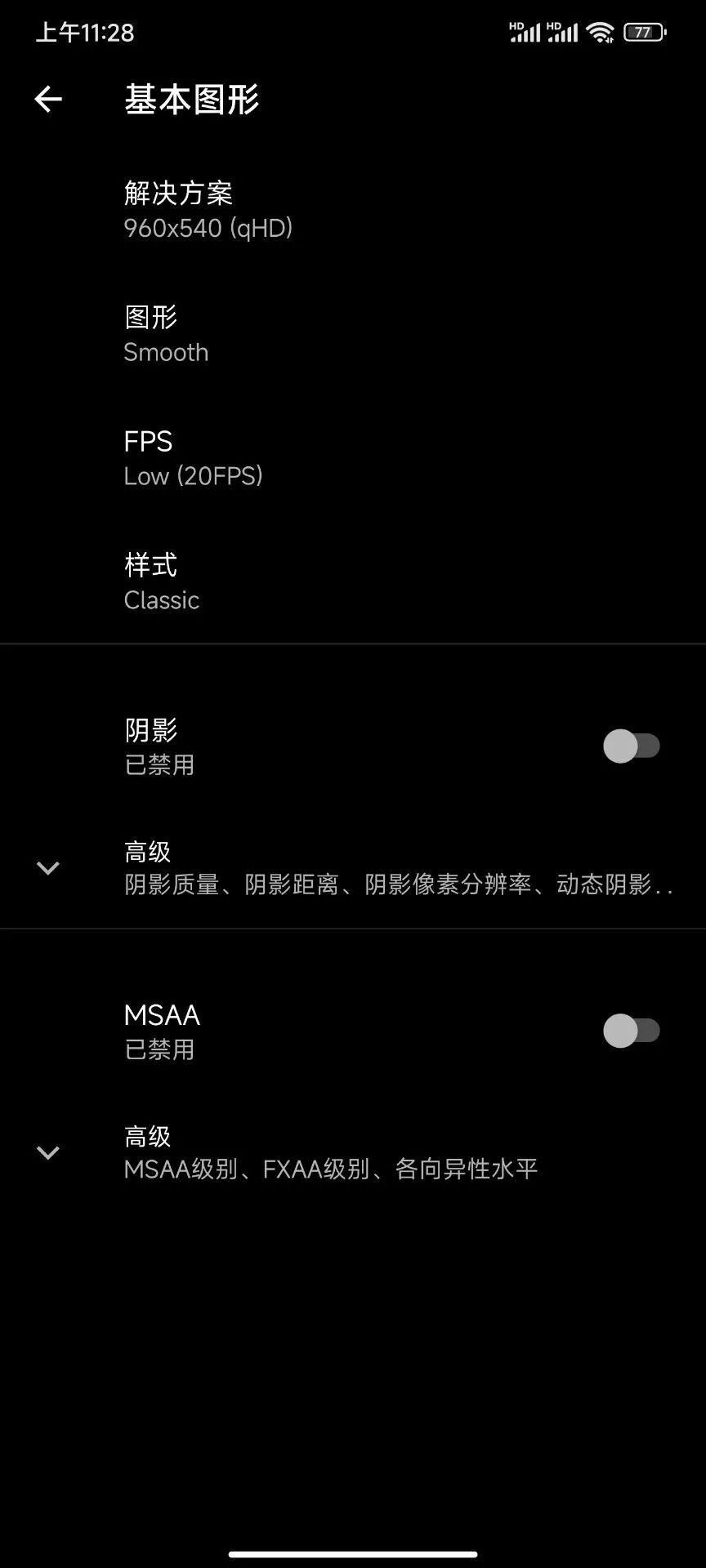
Task: Turn on the MSAA switch
Action: pos(630,1031)
